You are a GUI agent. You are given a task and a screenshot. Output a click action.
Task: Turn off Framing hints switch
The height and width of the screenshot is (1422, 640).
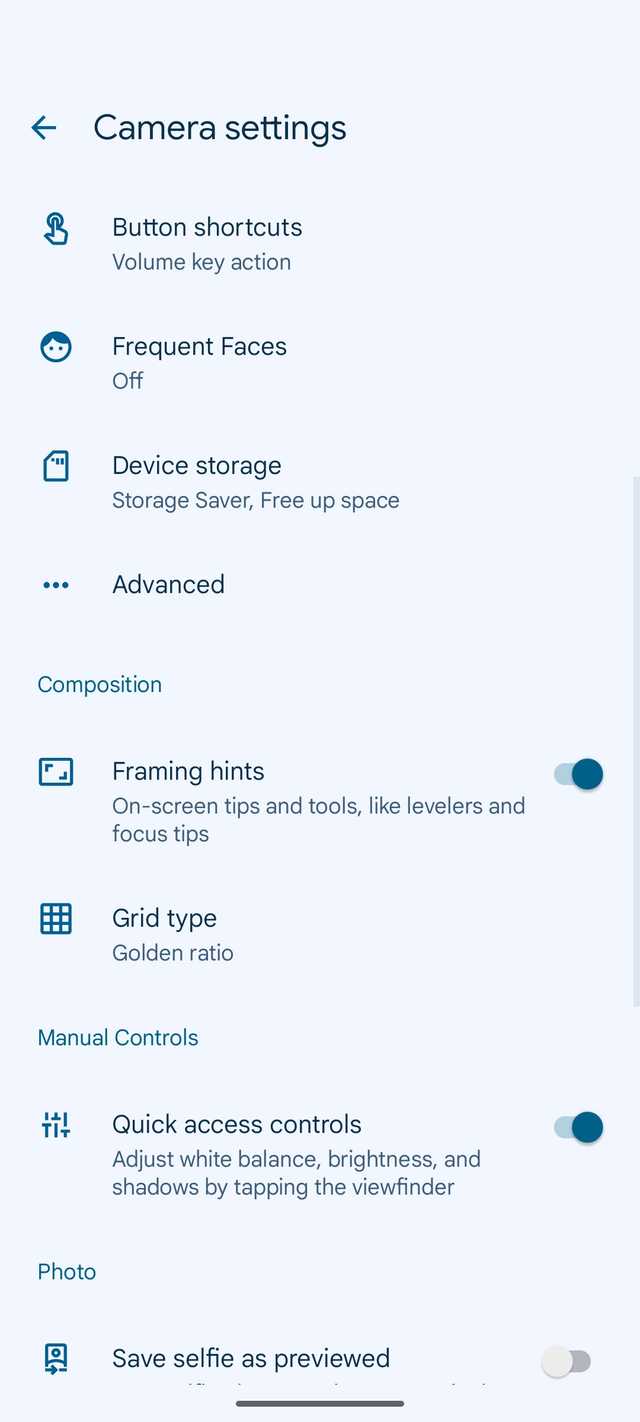point(578,774)
